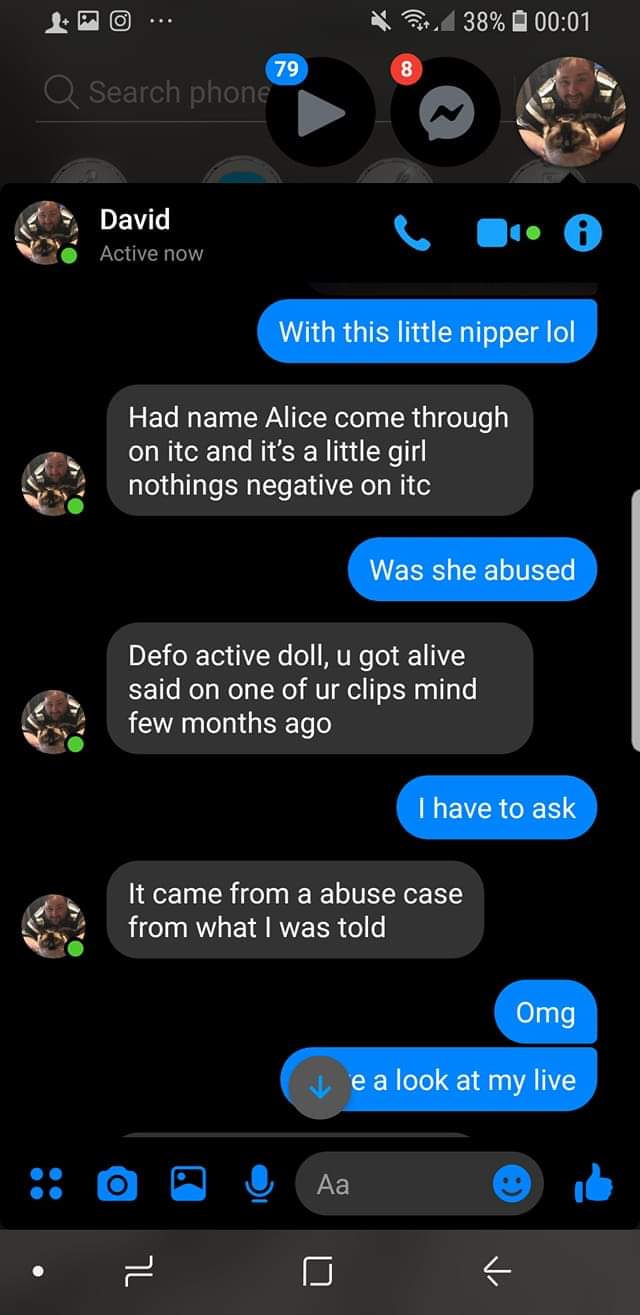Viewport: 640px width, 1315px height.
Task: Open the photo gallery picker
Action: tap(187, 1184)
